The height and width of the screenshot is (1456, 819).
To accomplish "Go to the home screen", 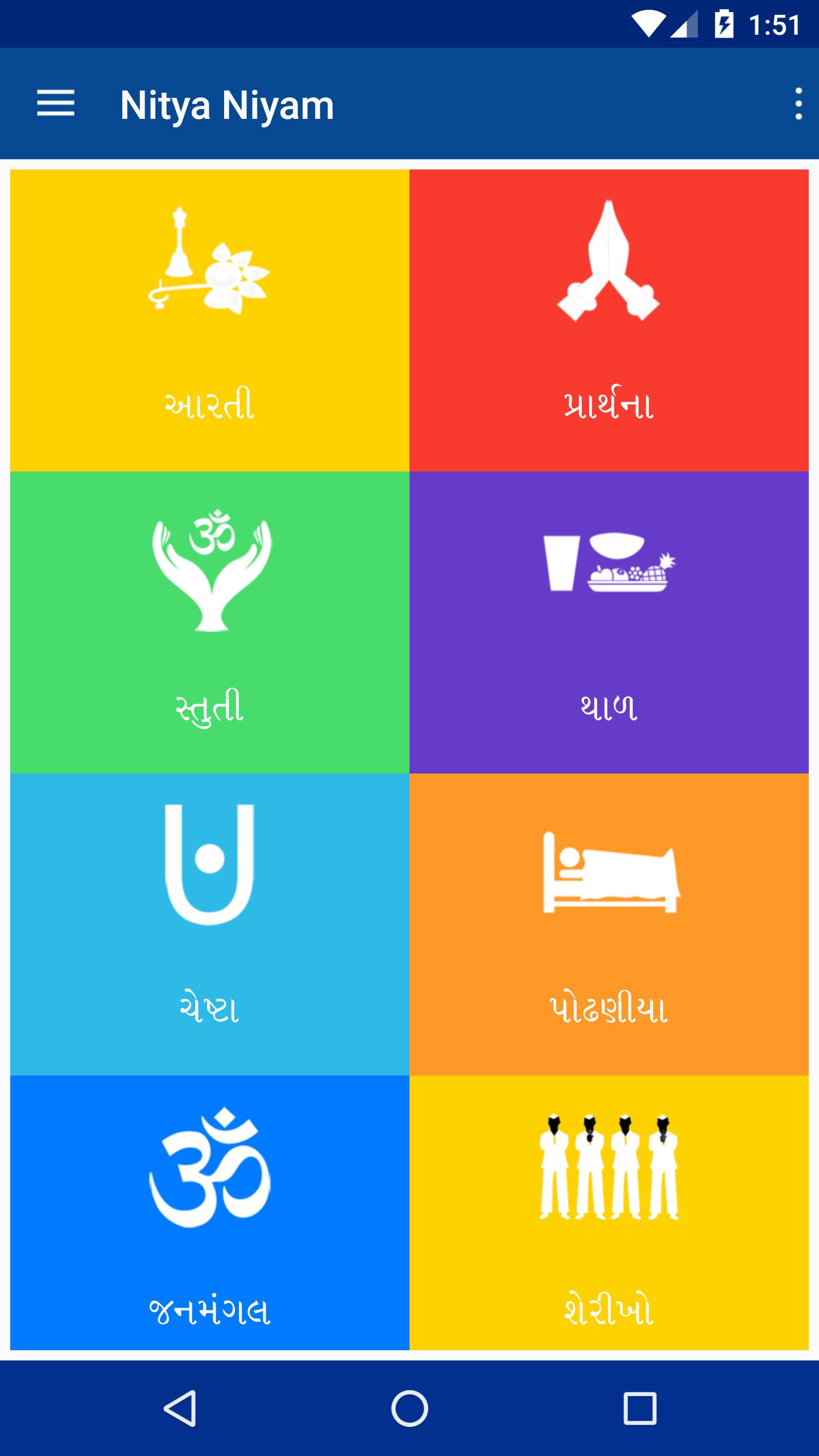I will point(409,1408).
